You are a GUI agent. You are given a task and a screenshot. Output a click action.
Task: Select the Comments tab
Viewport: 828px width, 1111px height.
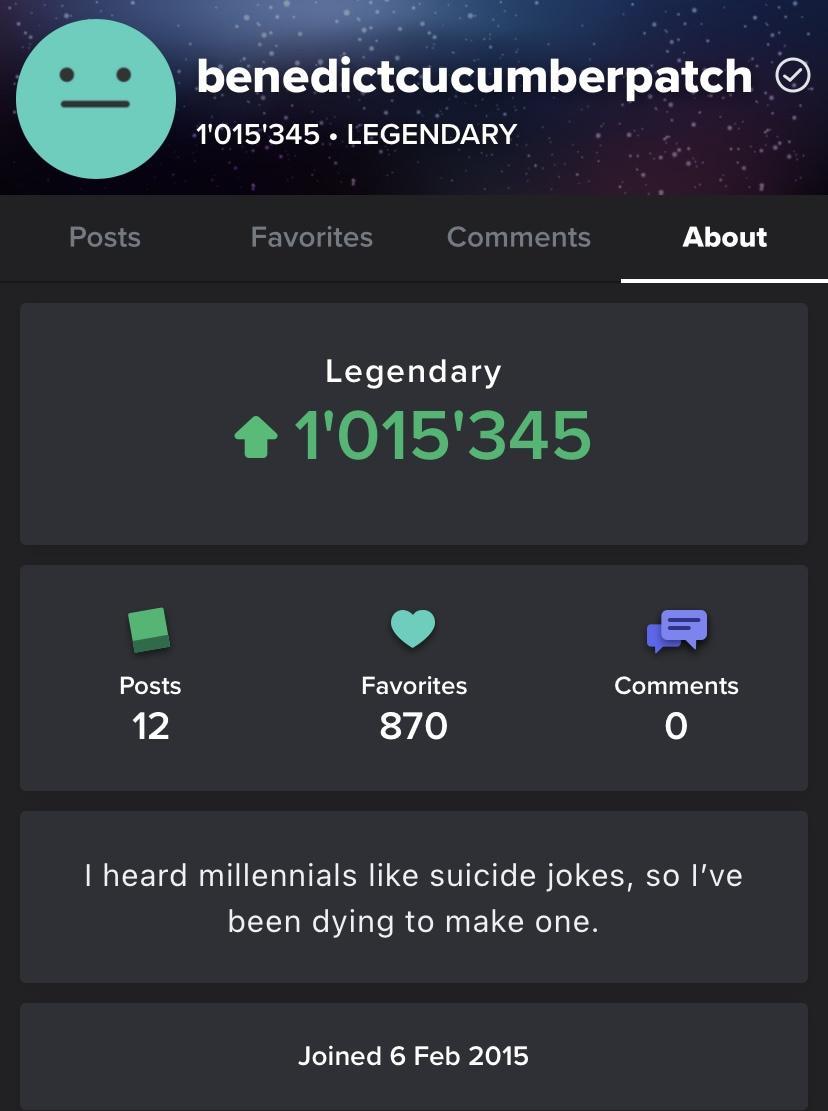pyautogui.click(x=518, y=237)
